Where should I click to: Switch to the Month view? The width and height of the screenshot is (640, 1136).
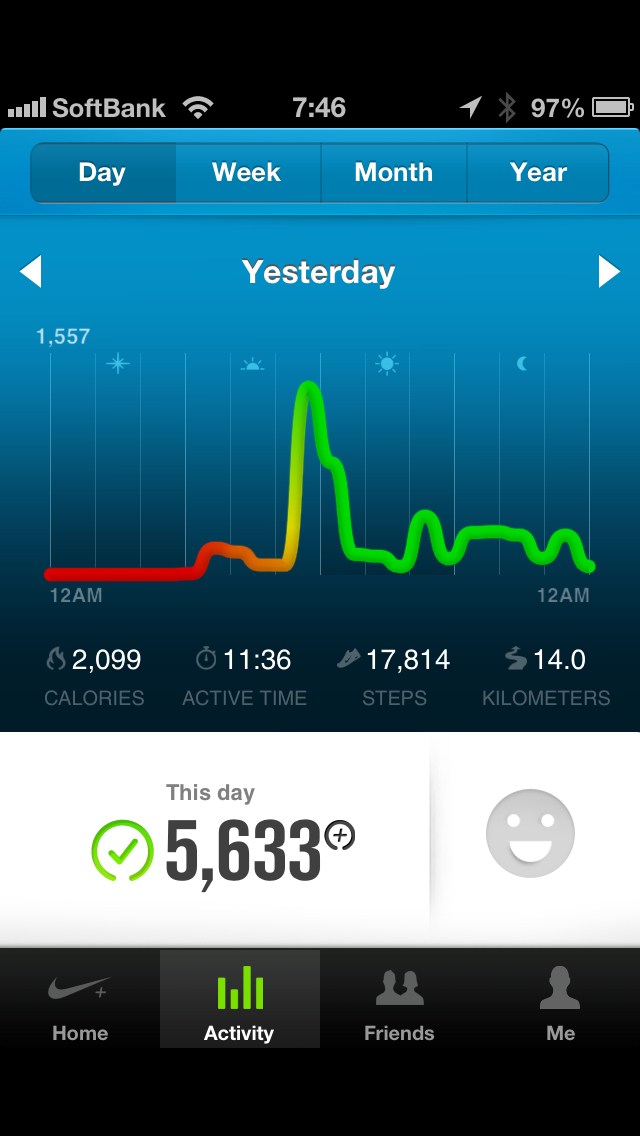click(393, 173)
